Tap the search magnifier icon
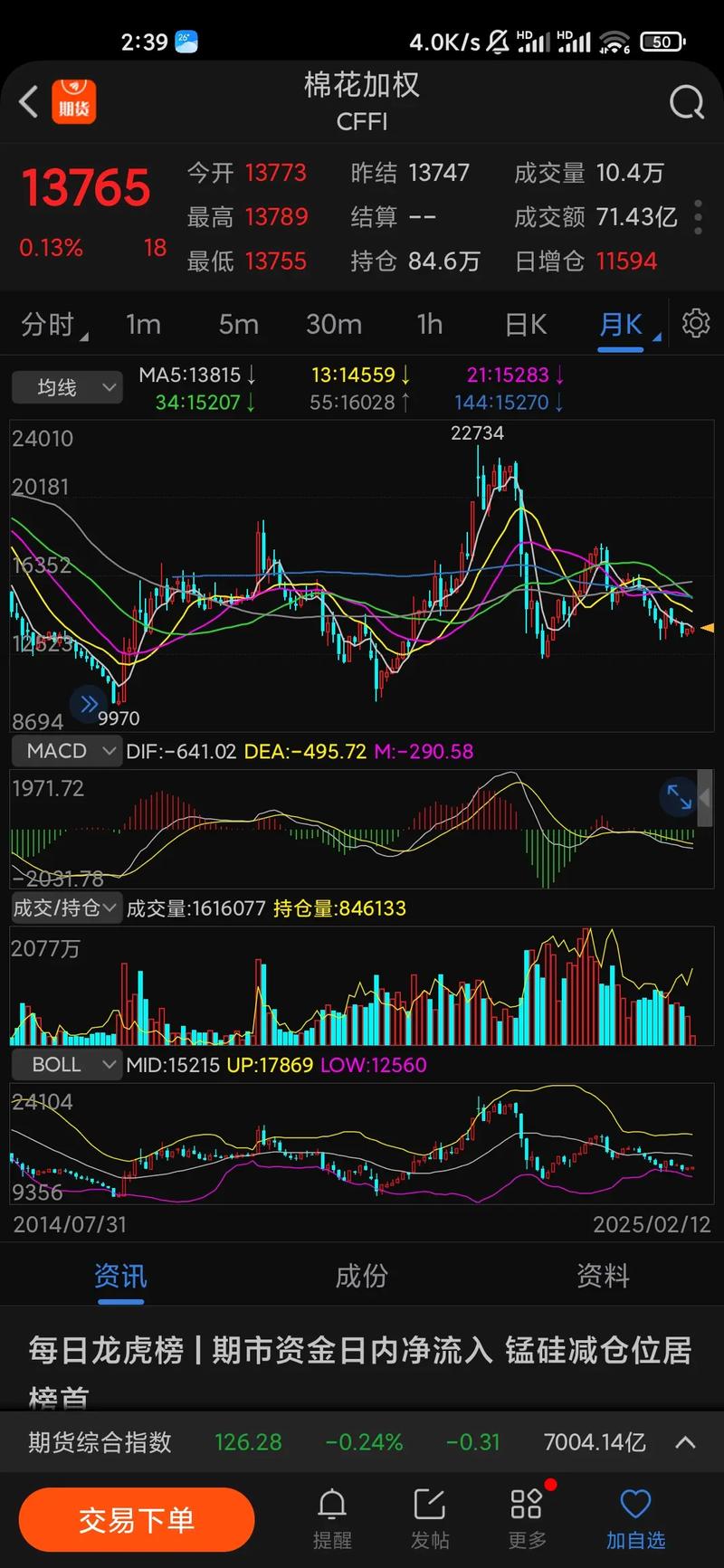The image size is (724, 1568). tap(686, 102)
